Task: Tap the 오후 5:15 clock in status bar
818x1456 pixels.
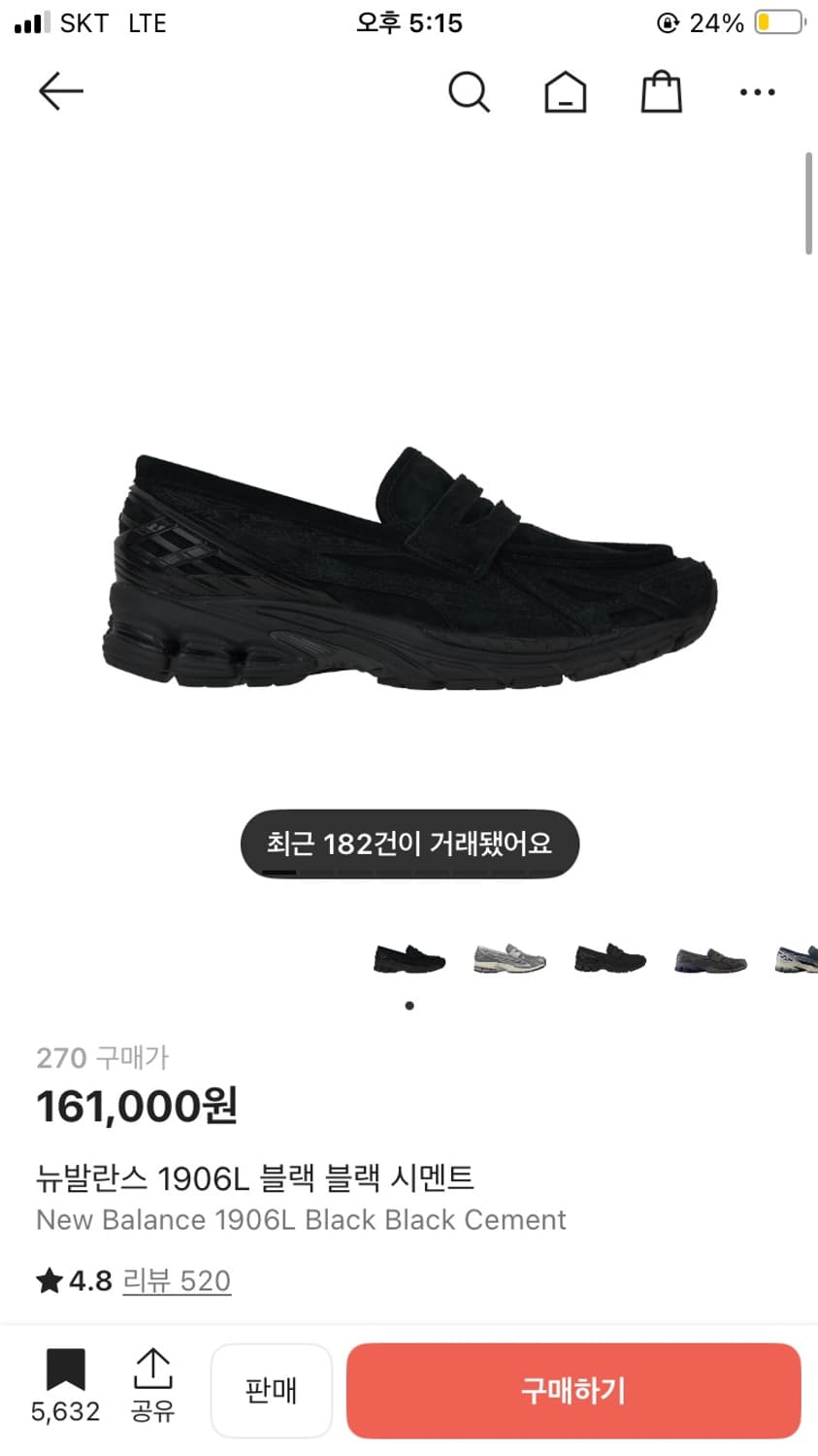Action: pos(409,22)
